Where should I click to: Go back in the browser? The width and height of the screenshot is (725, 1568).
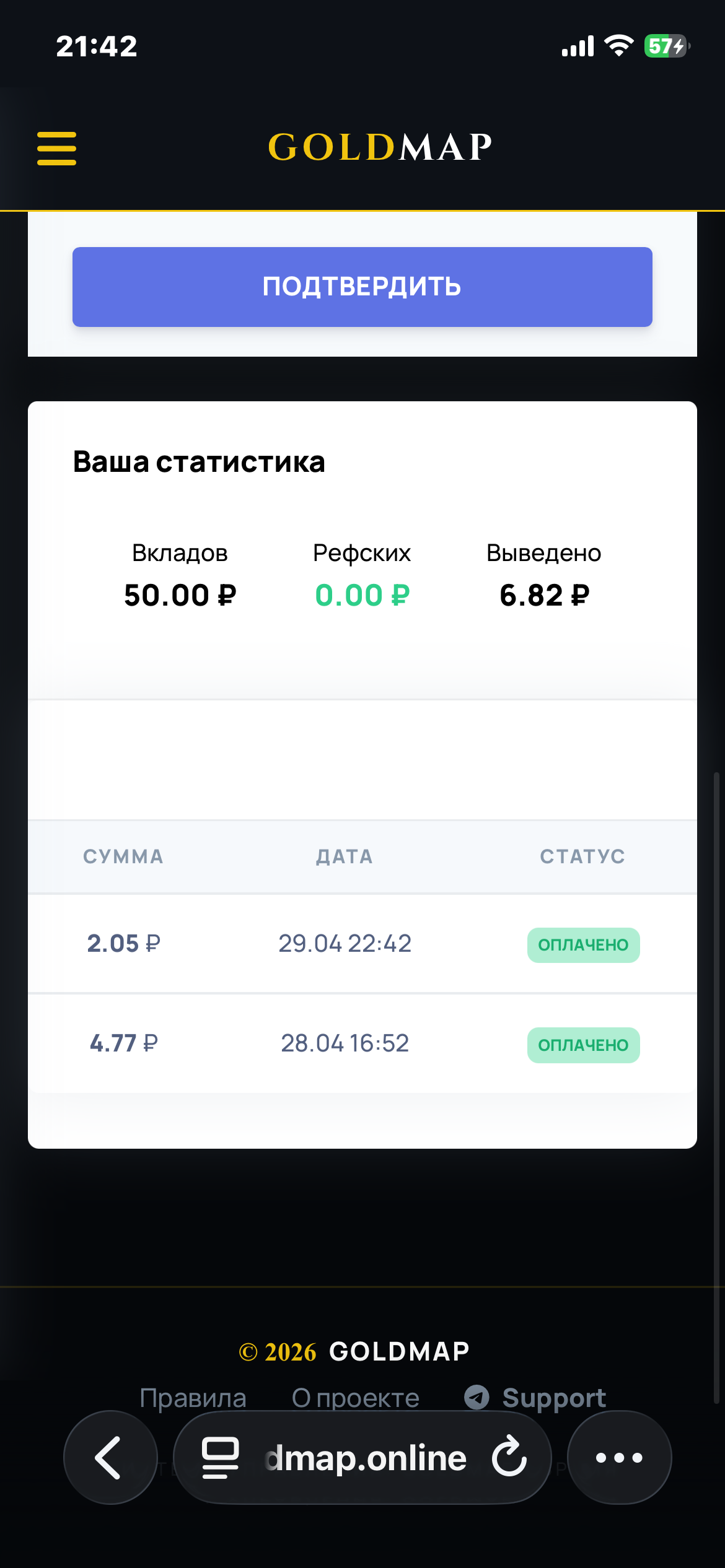(110, 1458)
